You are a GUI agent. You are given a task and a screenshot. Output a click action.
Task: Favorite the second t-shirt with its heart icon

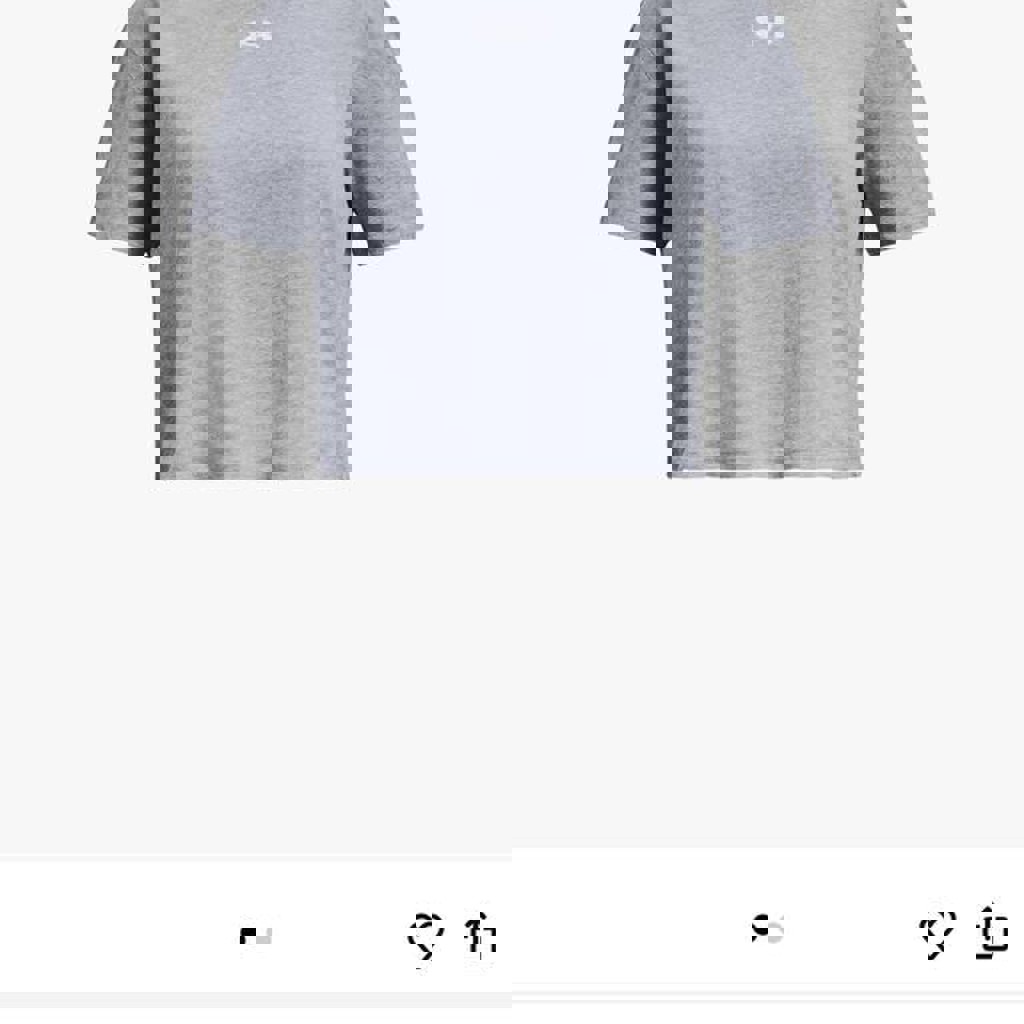pos(938,932)
